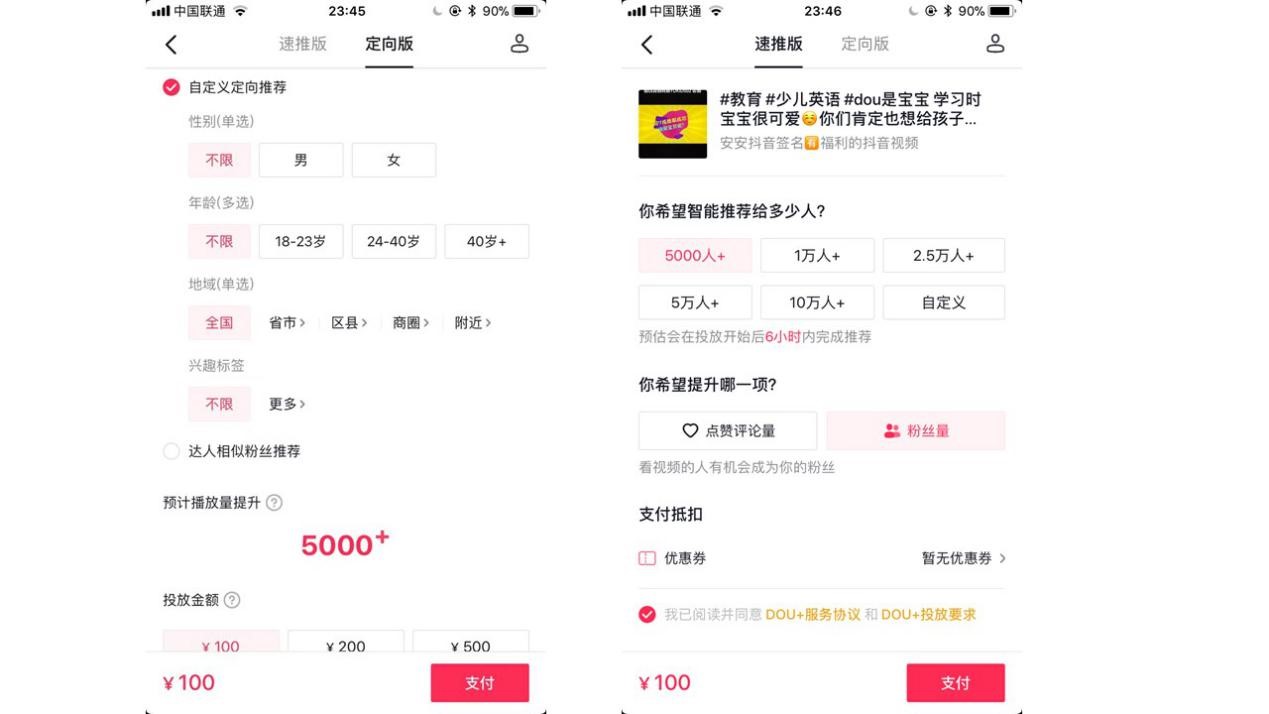
Task: Open the help icon beside 预计播放量提升
Action: click(x=274, y=503)
